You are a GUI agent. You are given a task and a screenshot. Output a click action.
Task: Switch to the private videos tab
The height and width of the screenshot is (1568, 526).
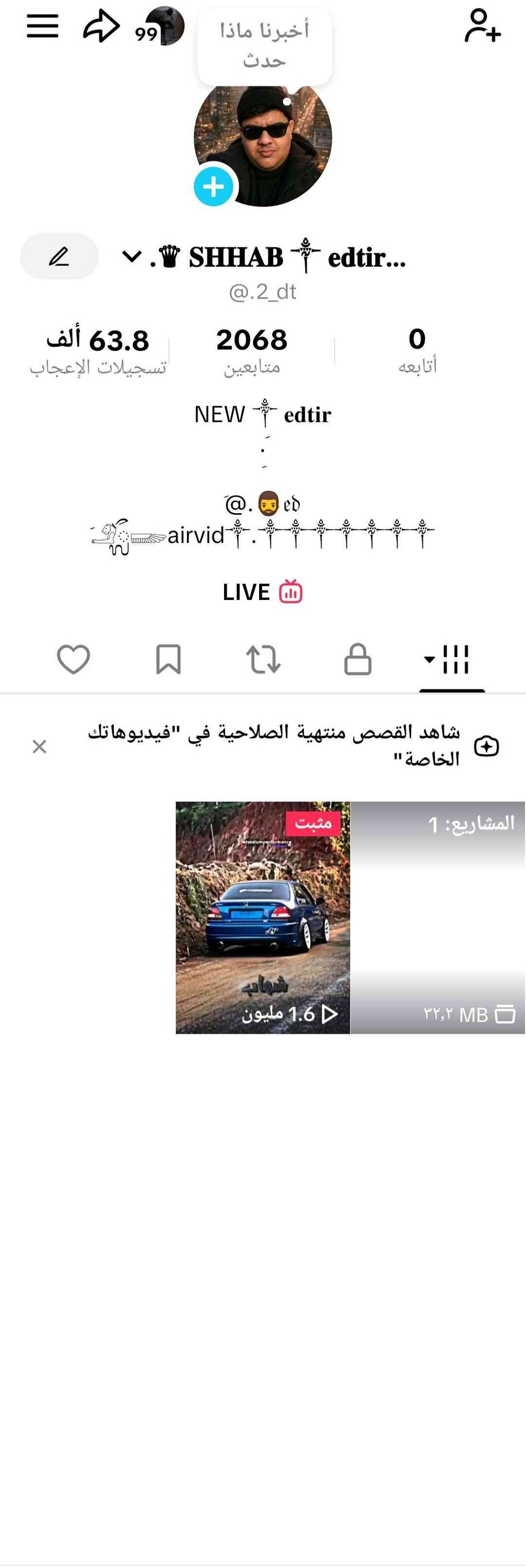(358, 659)
